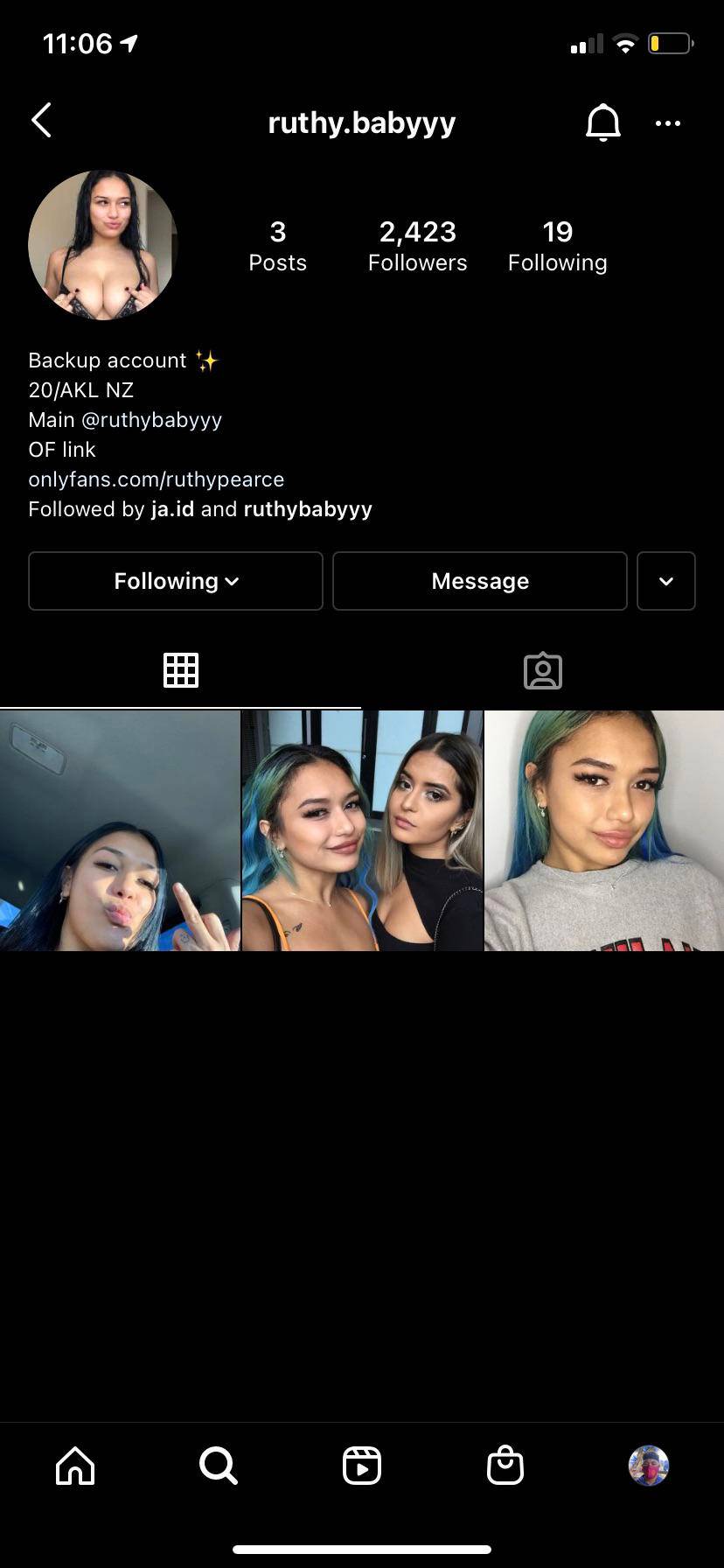Open the search icon
Screen dimensions: 724x1568
tap(218, 1466)
